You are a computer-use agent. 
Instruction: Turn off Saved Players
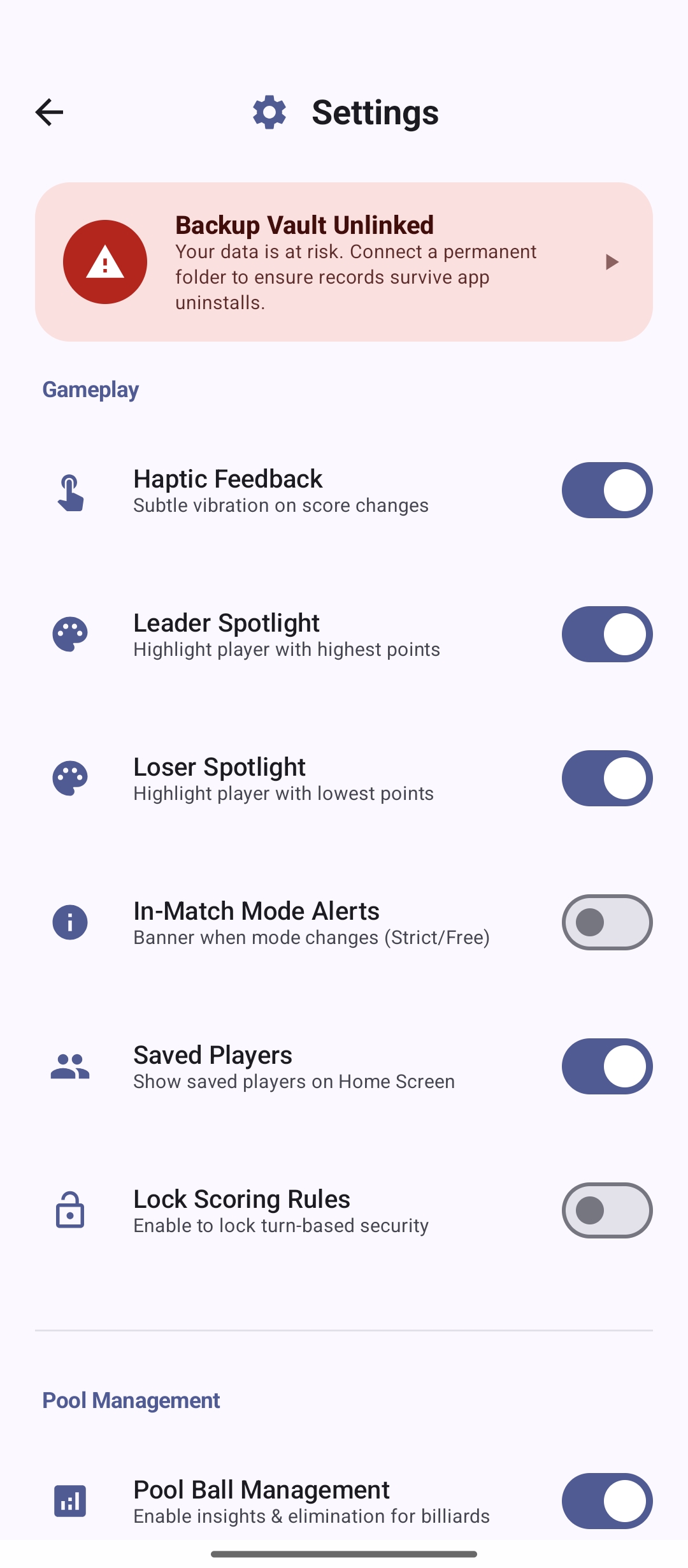point(606,1066)
